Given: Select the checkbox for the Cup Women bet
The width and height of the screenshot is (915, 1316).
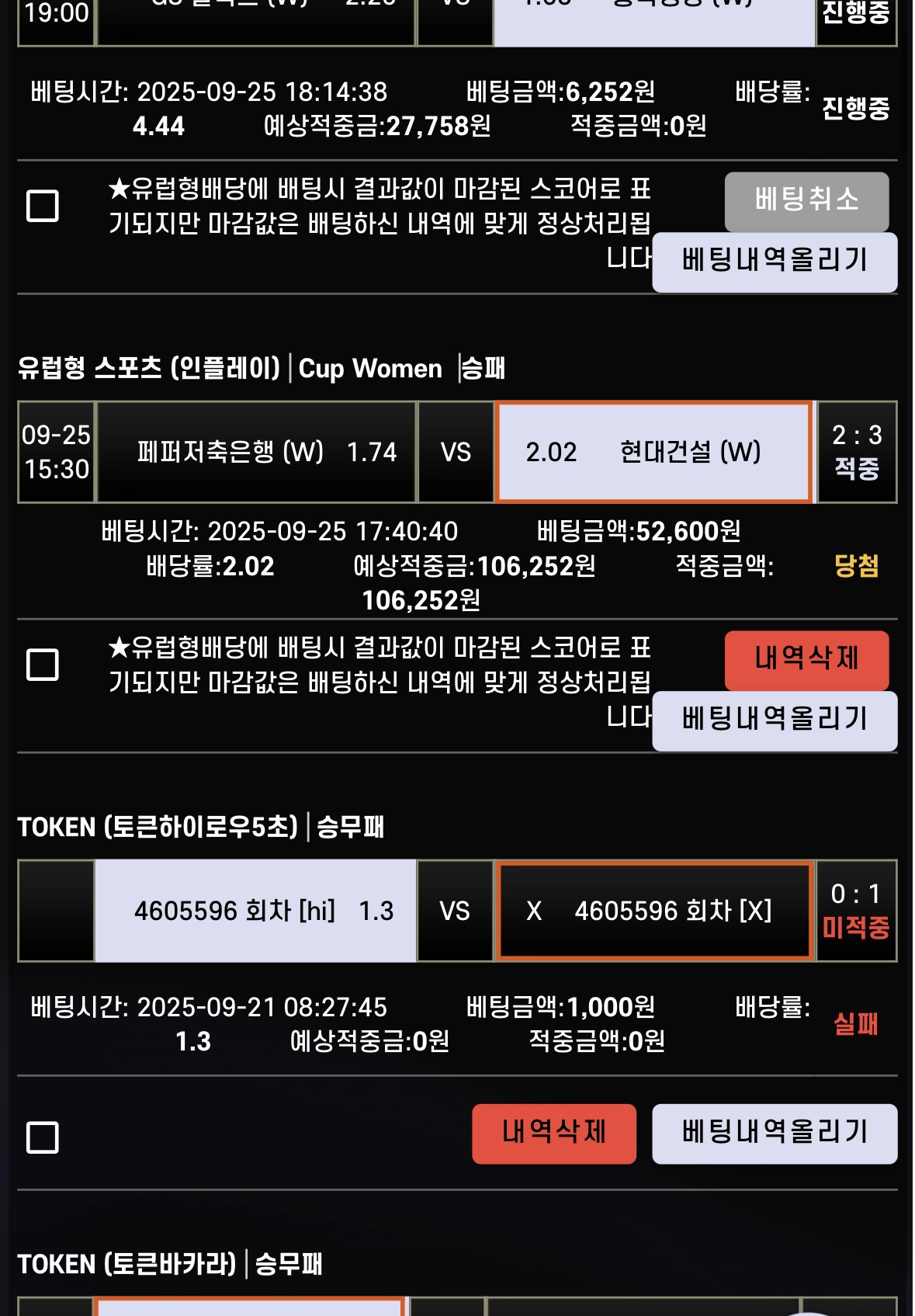Looking at the screenshot, I should pyautogui.click(x=43, y=665).
